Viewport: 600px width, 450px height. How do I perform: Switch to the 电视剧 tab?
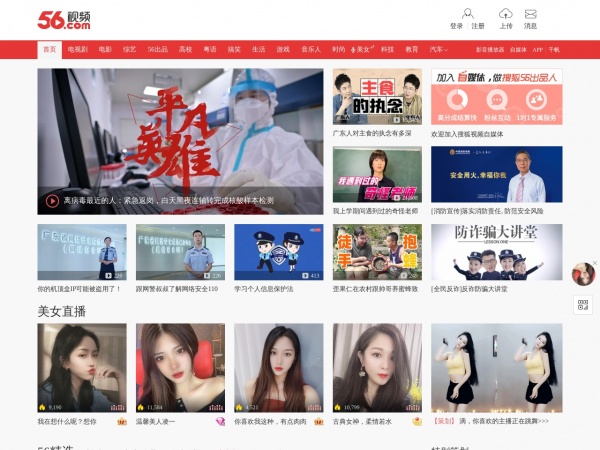(x=77, y=49)
